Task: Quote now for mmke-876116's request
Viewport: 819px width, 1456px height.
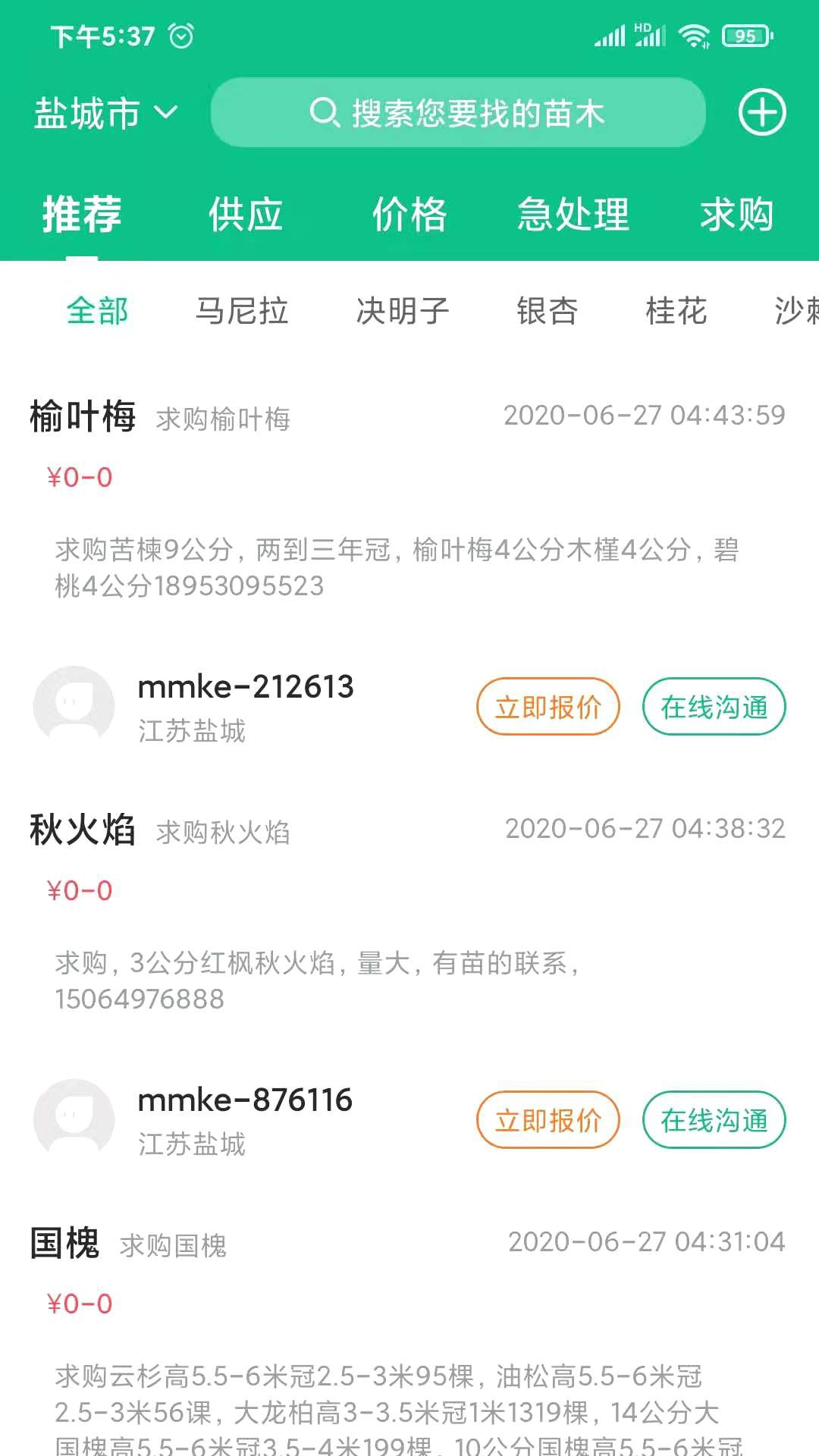Action: tap(548, 1120)
